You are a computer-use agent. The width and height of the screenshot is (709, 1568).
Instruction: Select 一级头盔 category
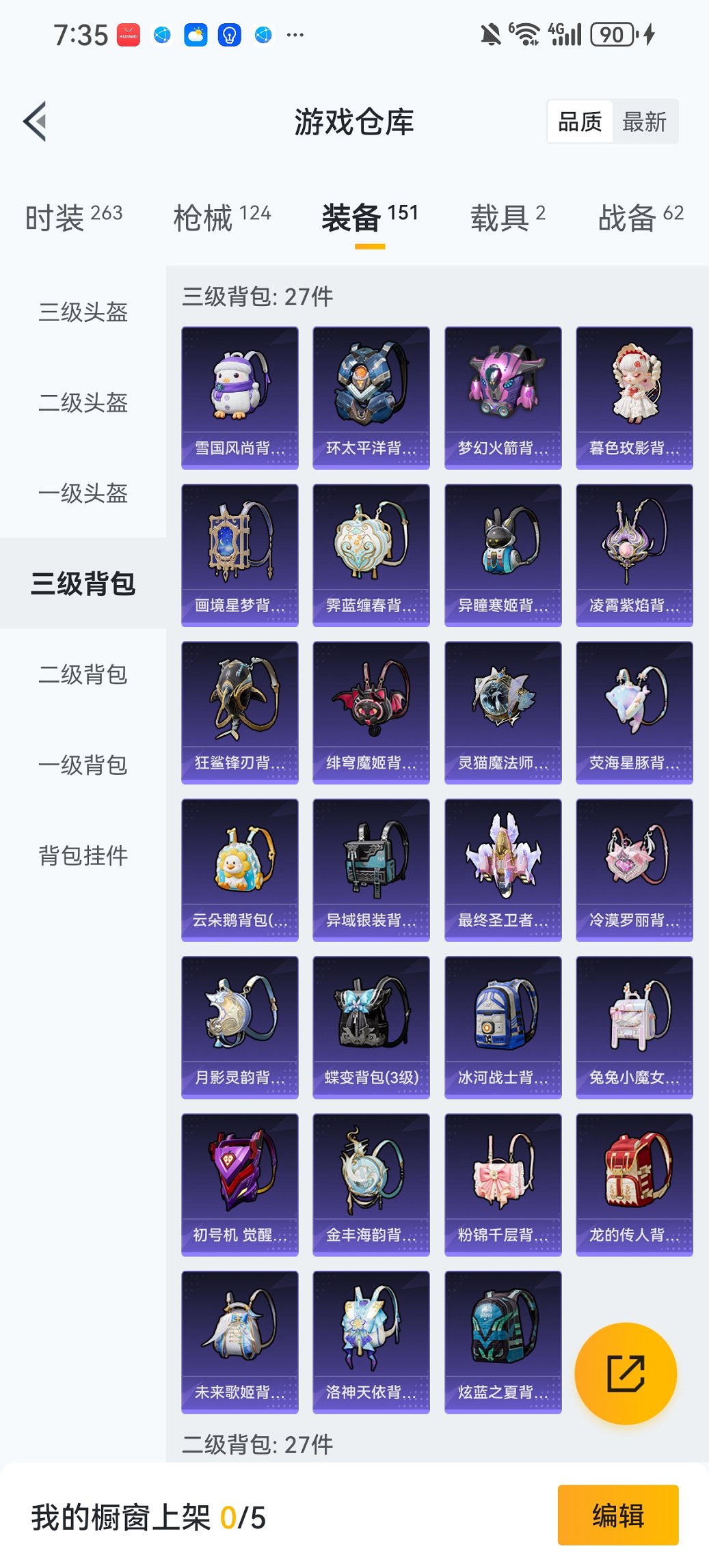click(83, 493)
